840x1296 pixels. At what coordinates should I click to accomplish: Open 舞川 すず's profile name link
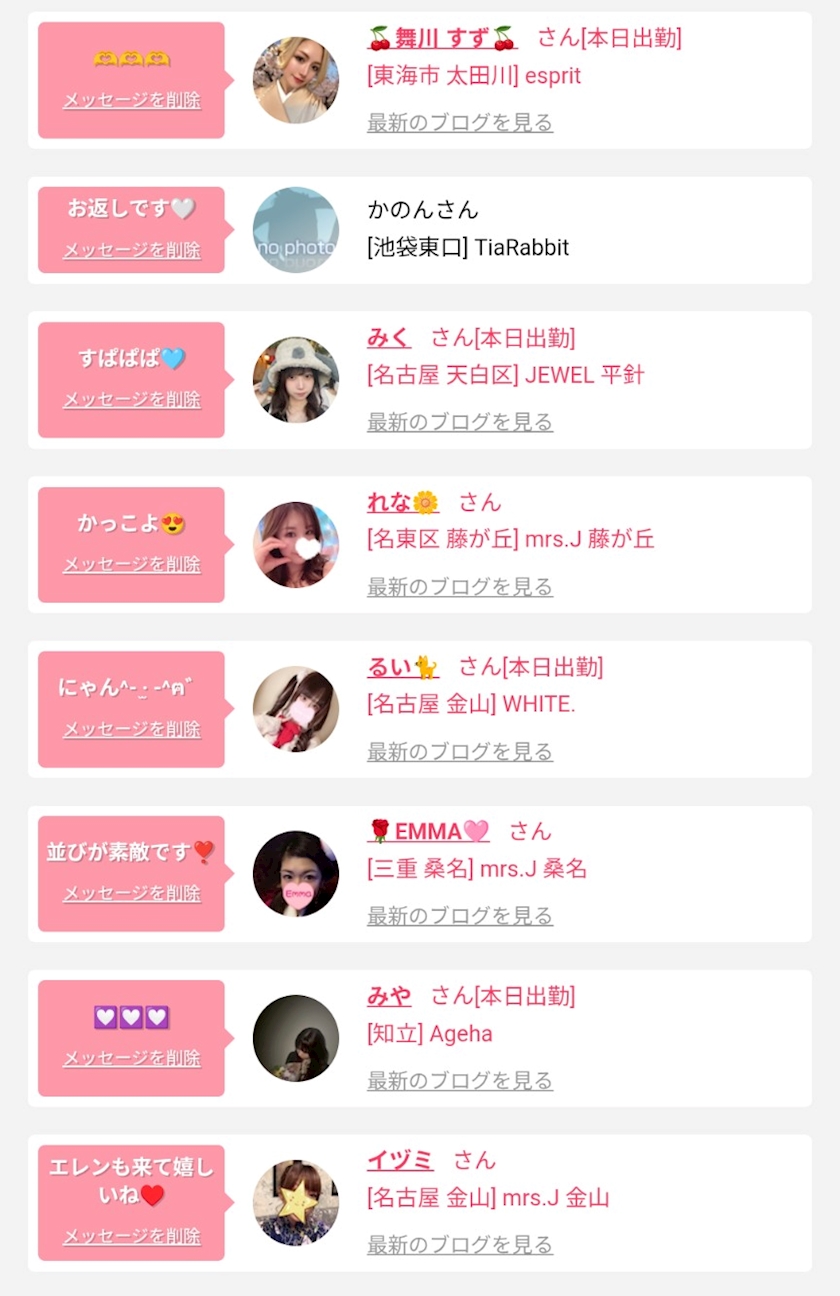click(442, 39)
